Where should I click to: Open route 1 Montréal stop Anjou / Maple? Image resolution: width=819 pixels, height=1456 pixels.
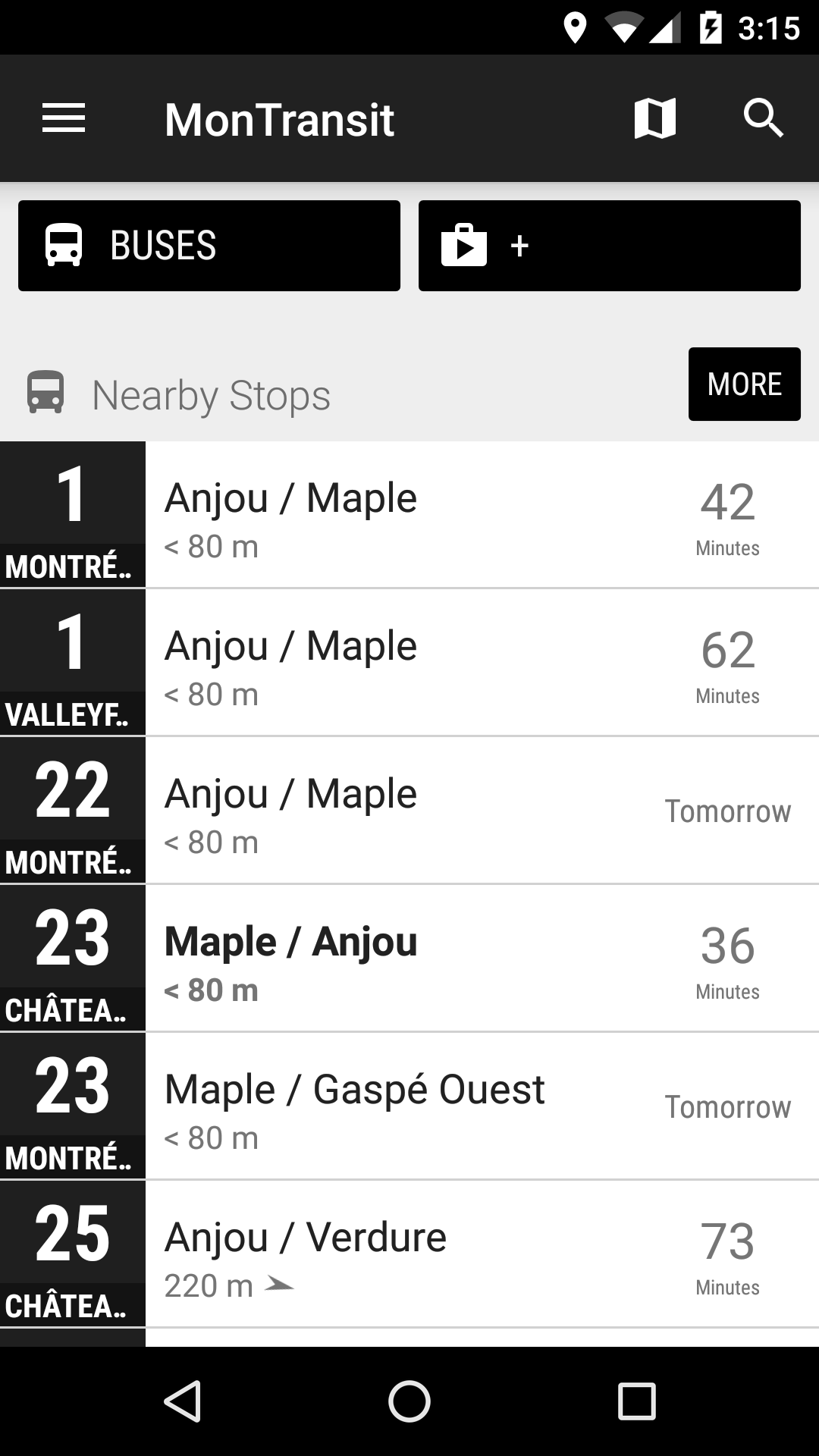[409, 514]
